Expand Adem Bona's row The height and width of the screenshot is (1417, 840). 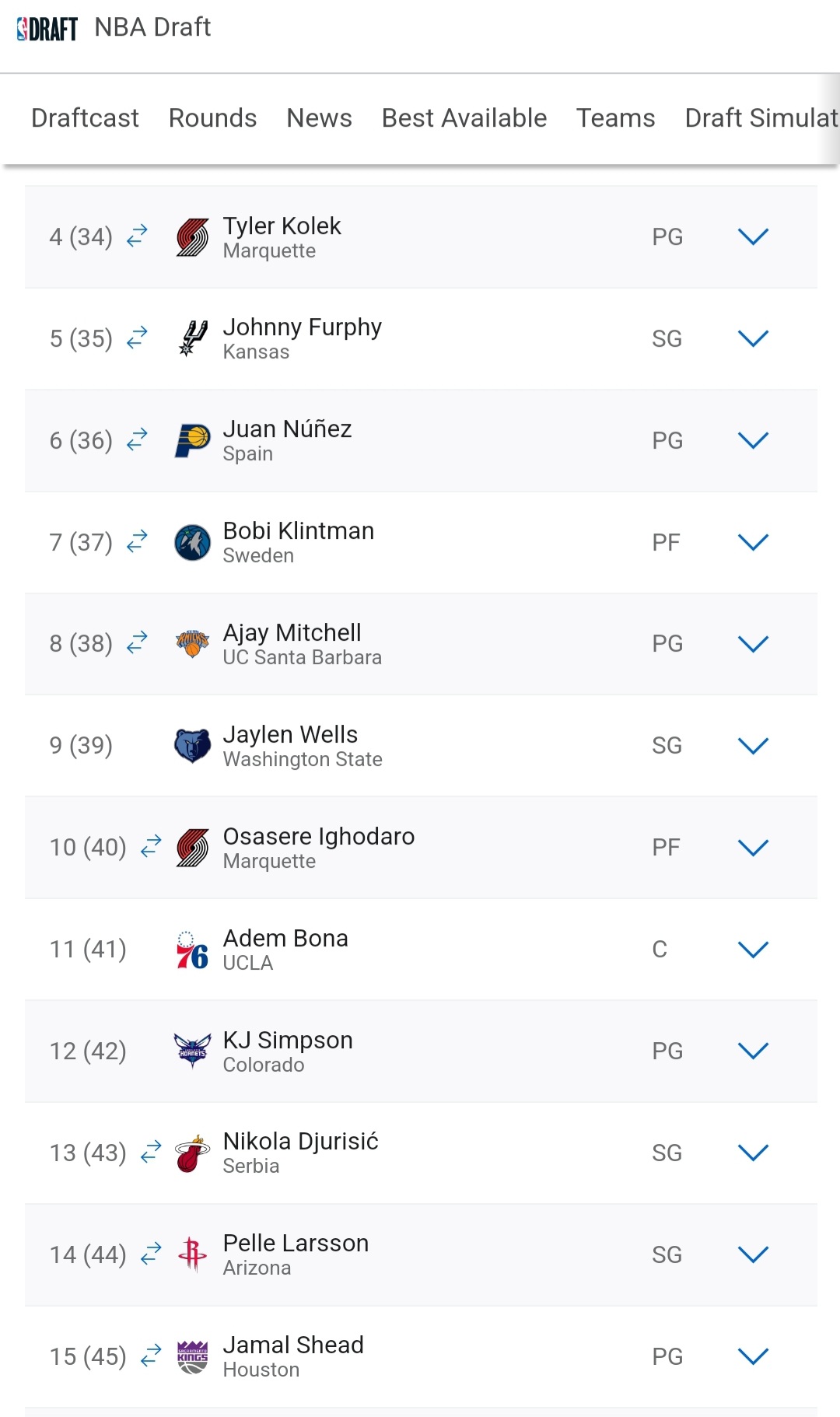click(753, 950)
